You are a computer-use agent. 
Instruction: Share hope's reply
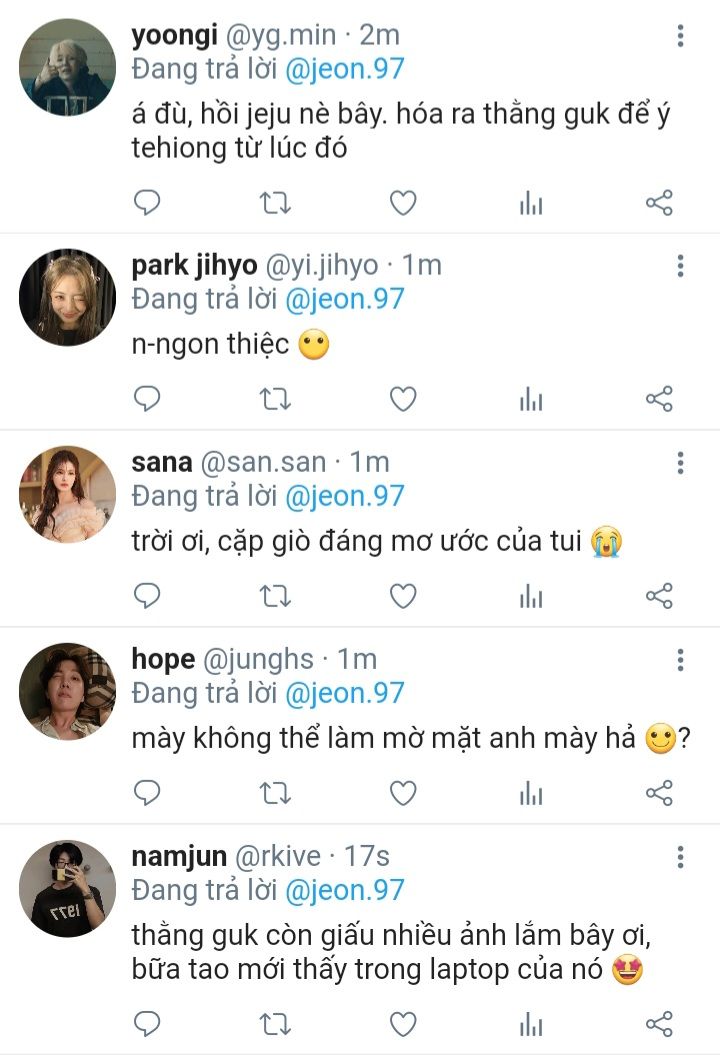(659, 794)
